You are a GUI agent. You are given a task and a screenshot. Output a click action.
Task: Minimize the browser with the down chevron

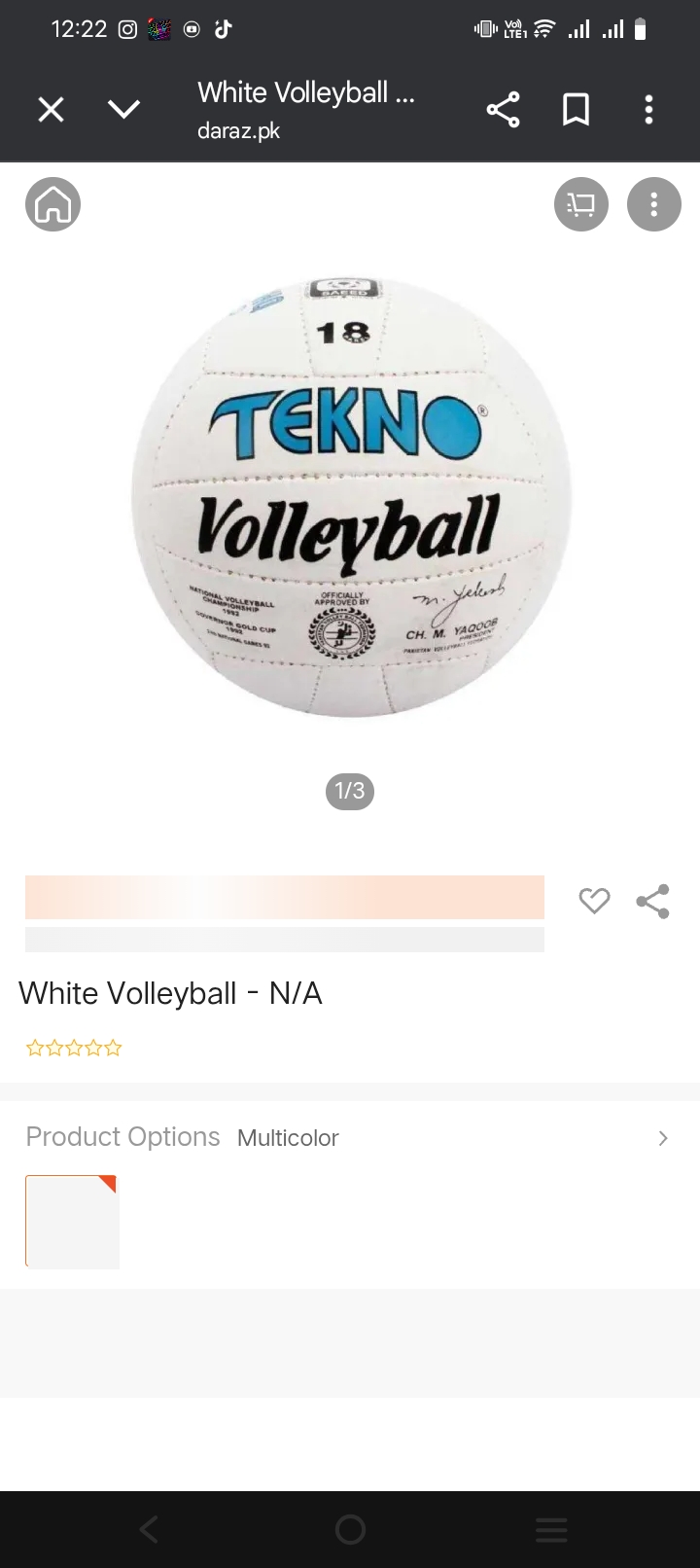(123, 109)
